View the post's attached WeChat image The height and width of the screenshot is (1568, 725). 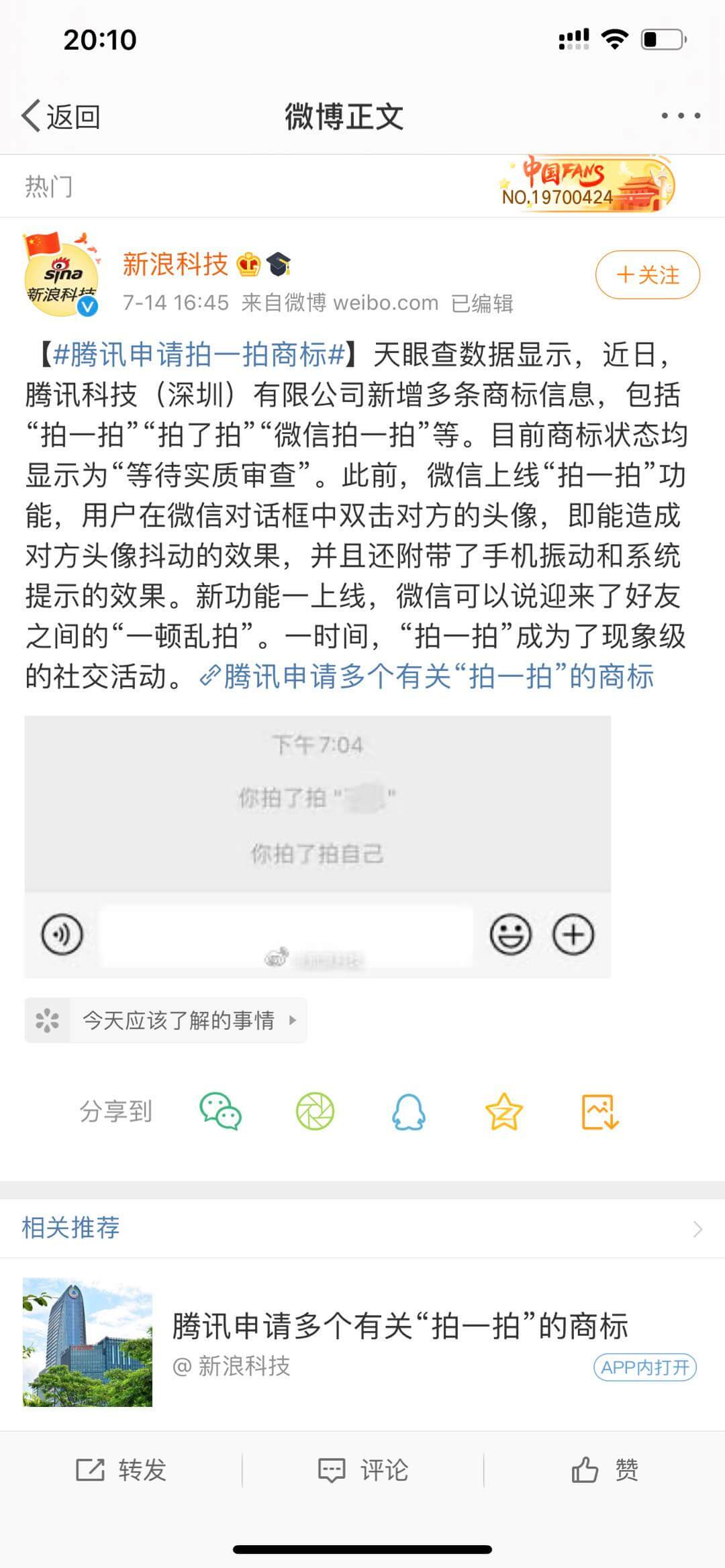pos(317,845)
